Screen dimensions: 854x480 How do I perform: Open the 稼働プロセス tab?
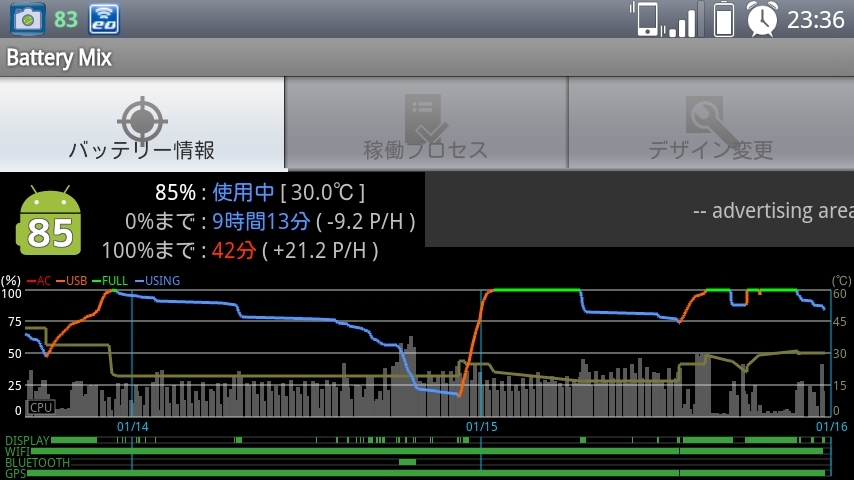click(x=426, y=124)
